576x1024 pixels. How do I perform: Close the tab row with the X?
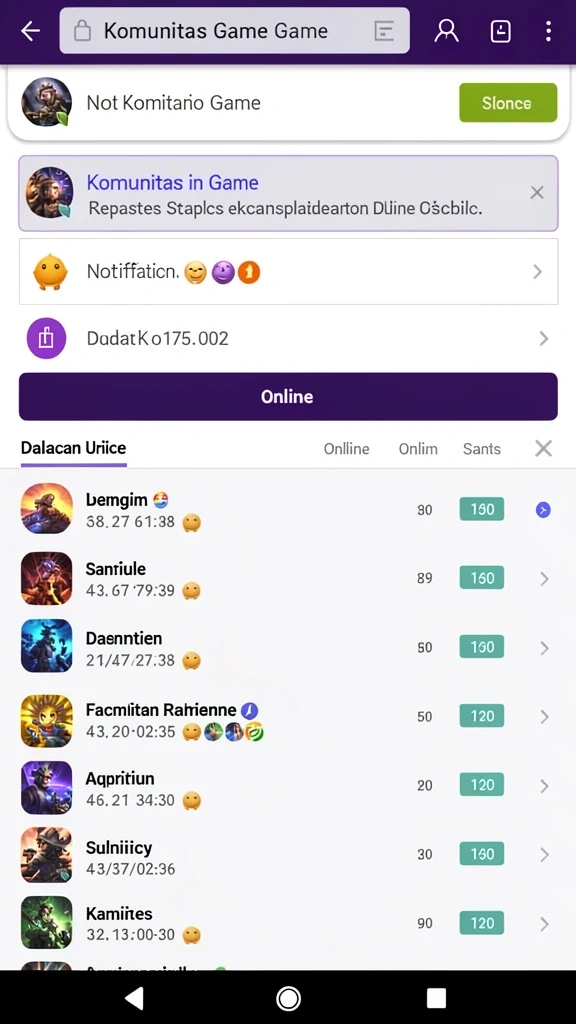[543, 448]
